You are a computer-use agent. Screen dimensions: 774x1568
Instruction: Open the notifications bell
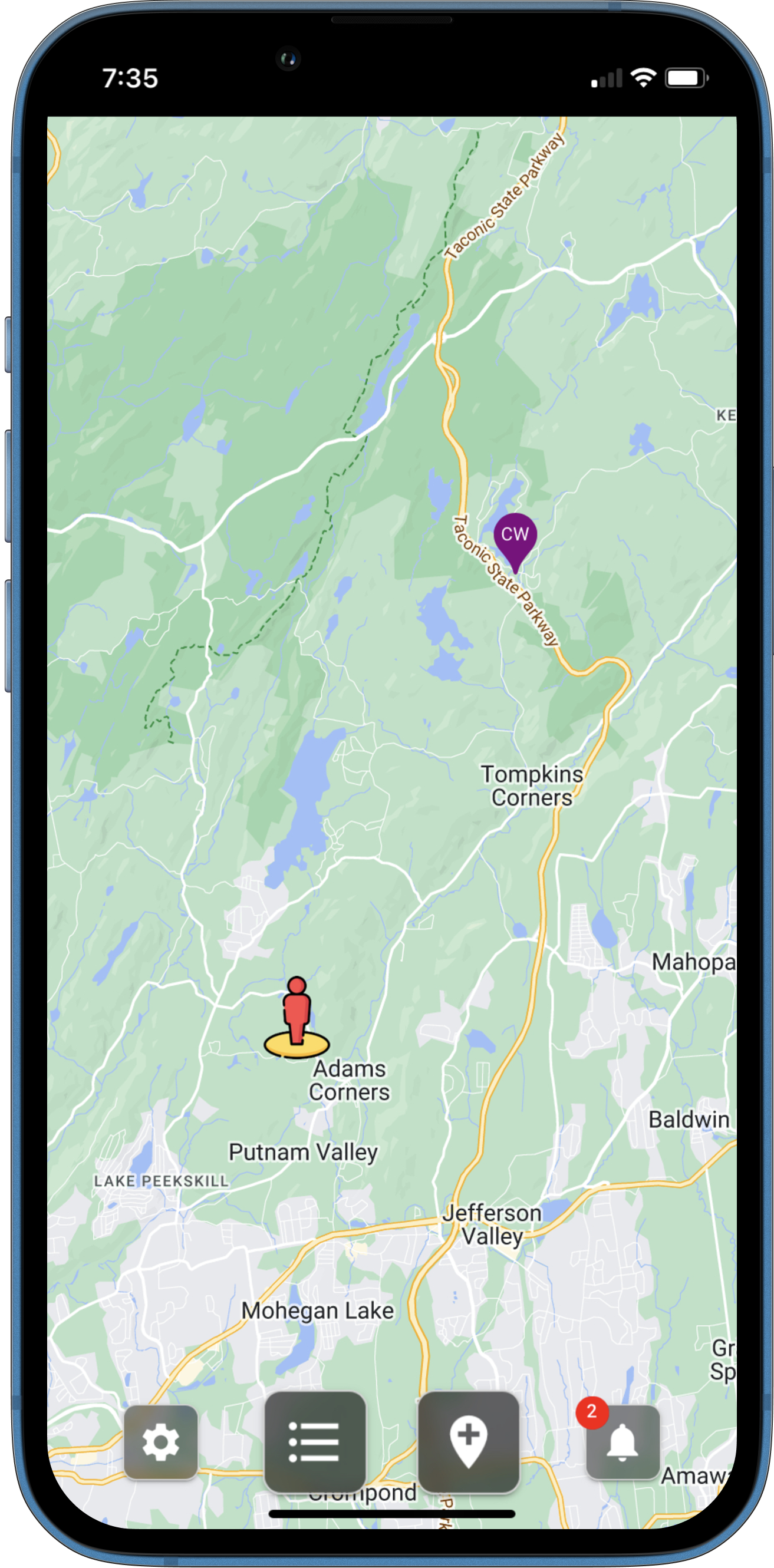point(623,1442)
